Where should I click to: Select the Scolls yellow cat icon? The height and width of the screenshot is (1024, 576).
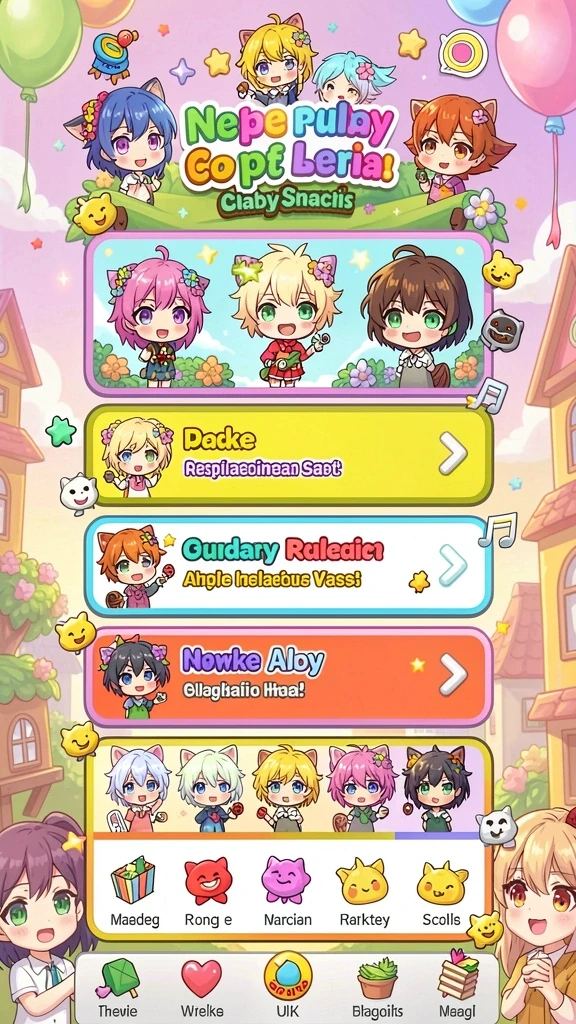[441, 891]
